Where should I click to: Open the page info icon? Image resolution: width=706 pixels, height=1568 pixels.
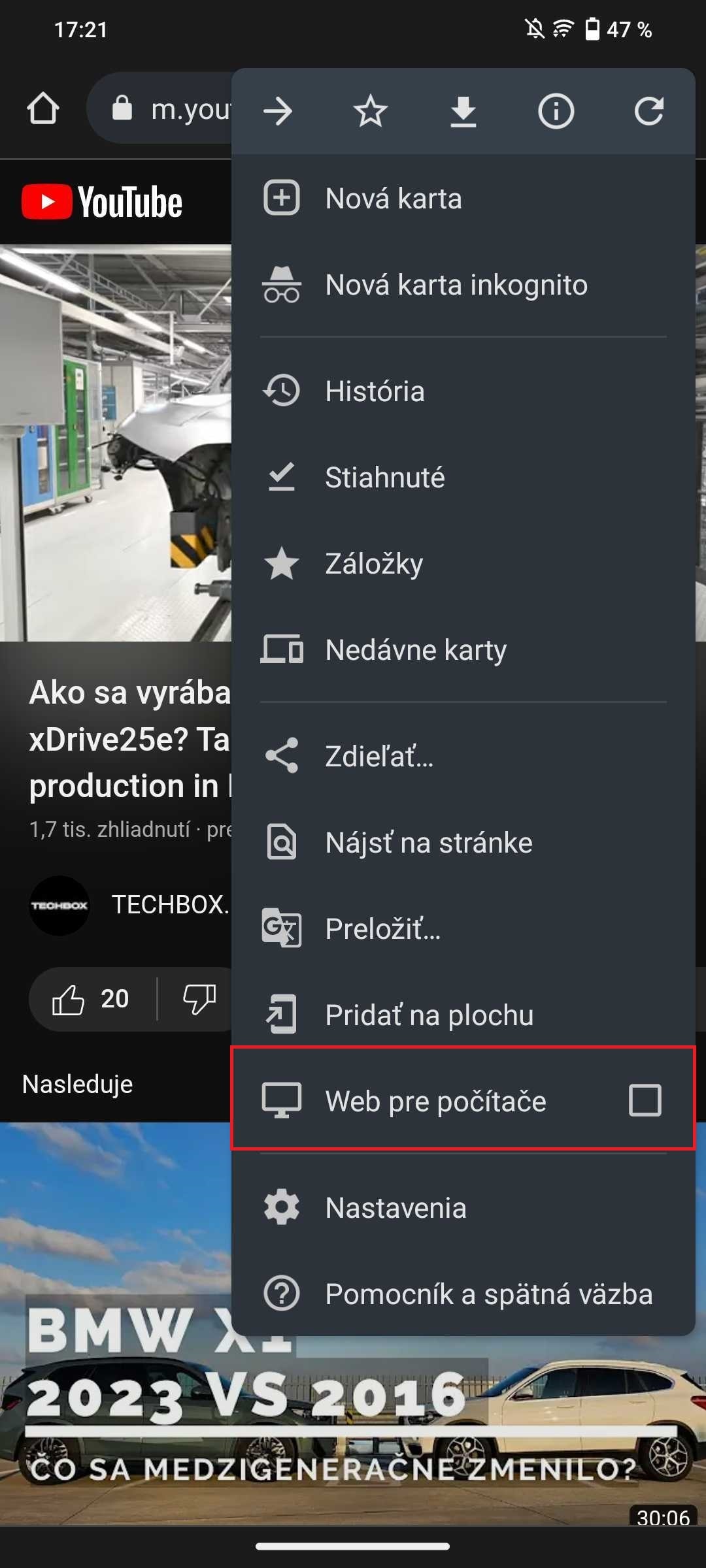(x=556, y=111)
